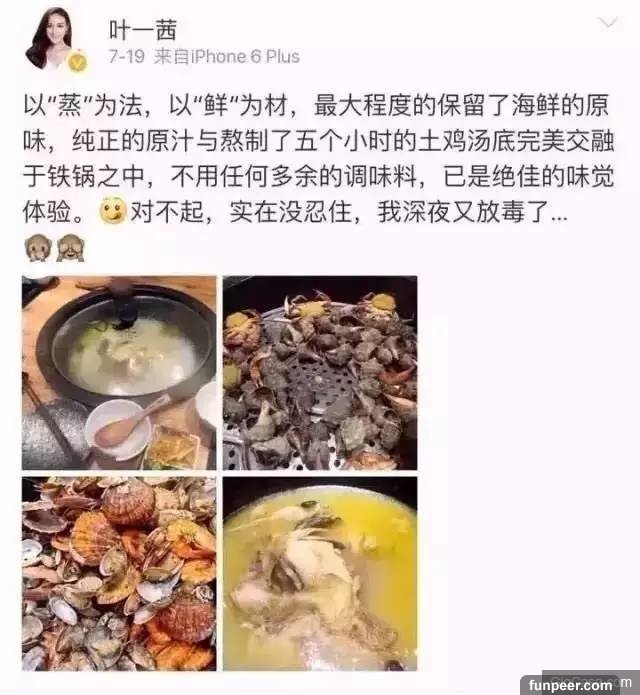
Task: Open the scallops and clams photo
Action: (x=119, y=573)
